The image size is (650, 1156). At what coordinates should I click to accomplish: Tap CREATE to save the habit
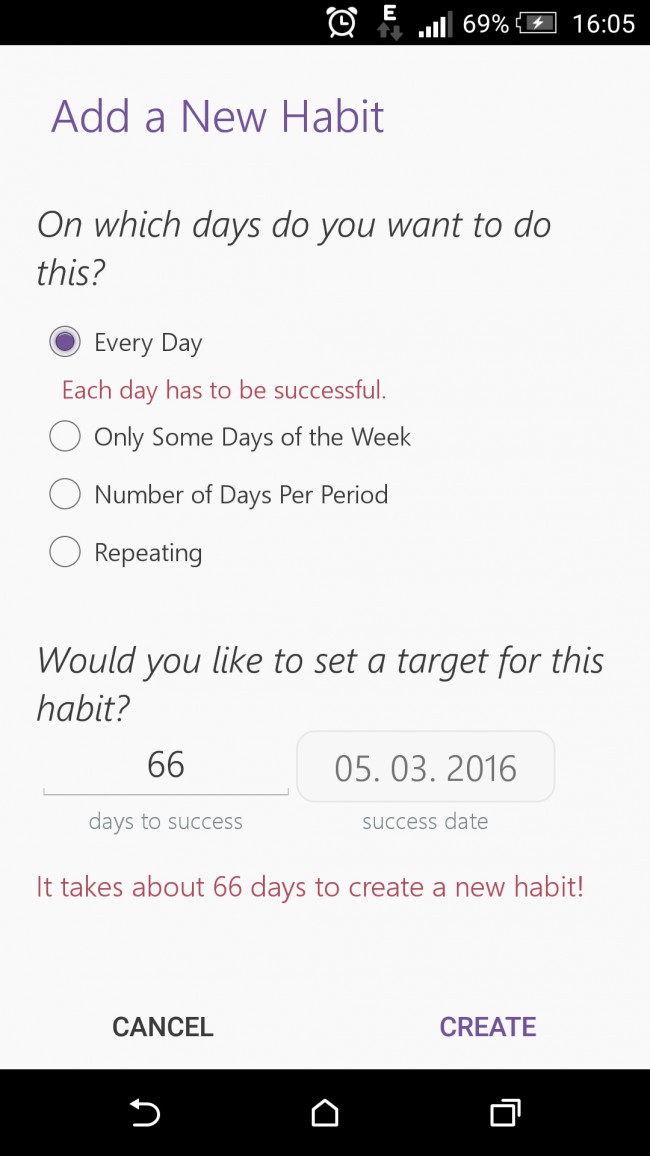(x=488, y=1027)
